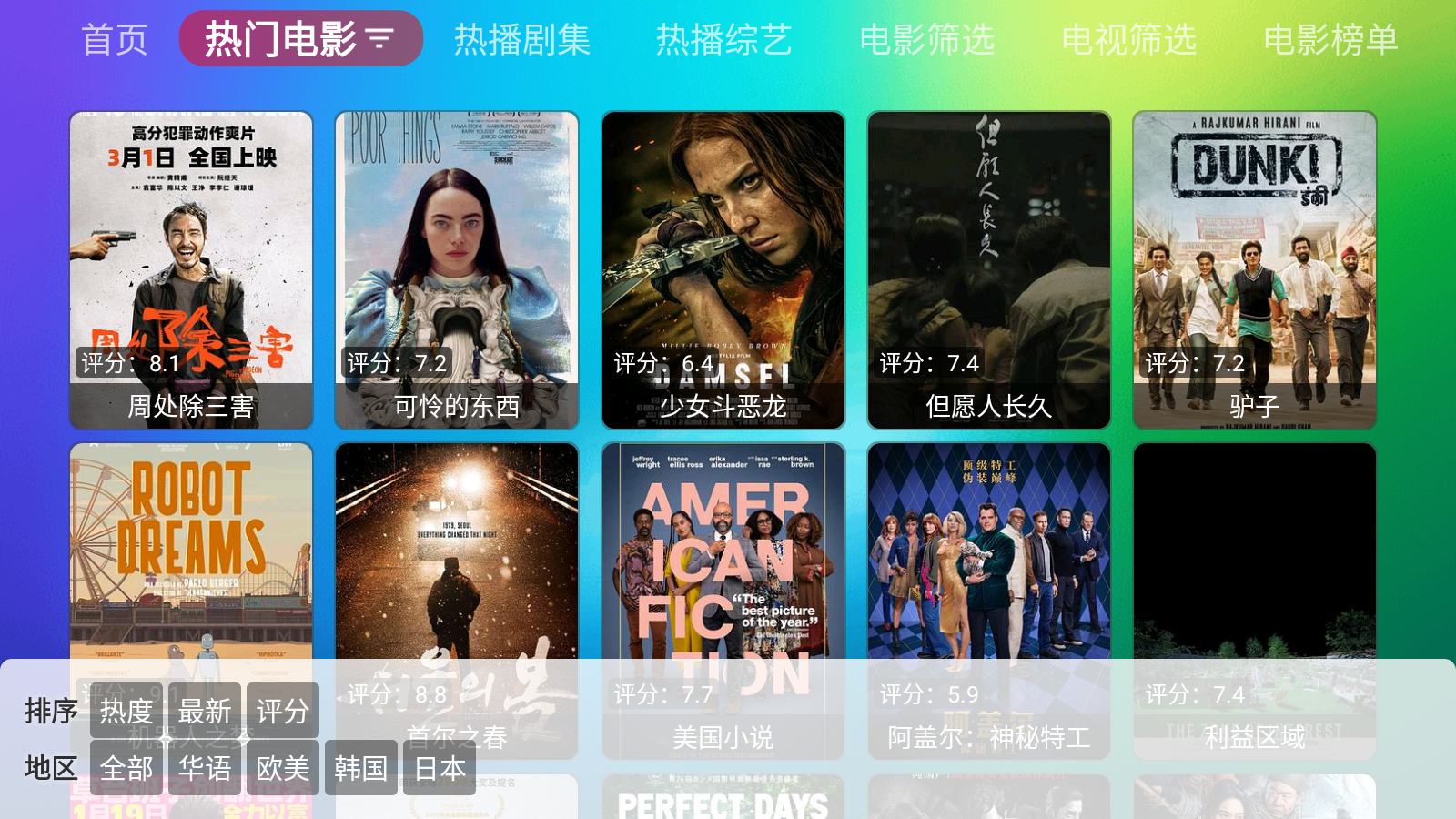Screen dimensions: 1456x819
Task: Switch to the 热播综艺 tab
Action: [724, 40]
